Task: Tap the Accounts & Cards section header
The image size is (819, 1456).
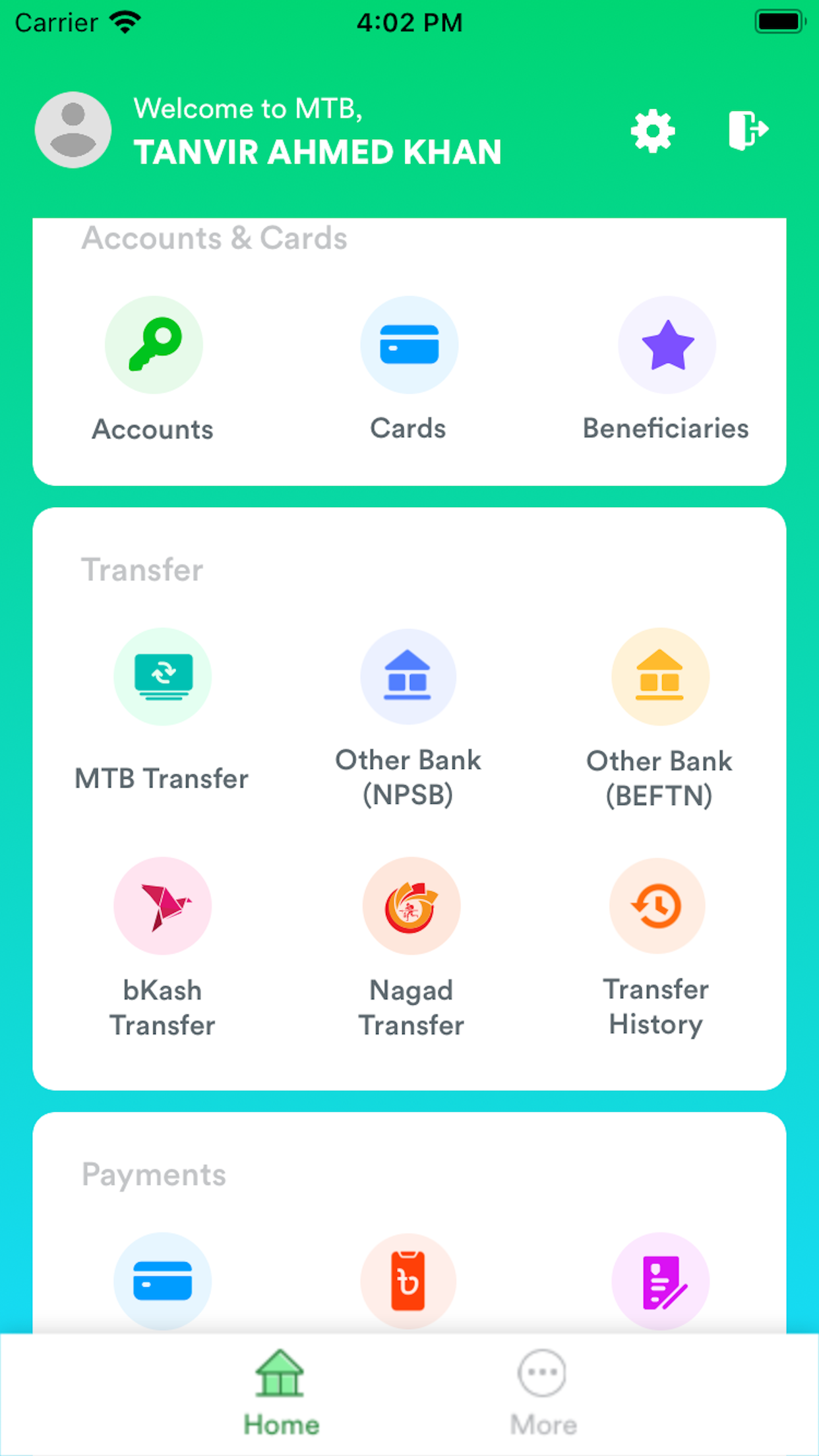Action: click(214, 238)
